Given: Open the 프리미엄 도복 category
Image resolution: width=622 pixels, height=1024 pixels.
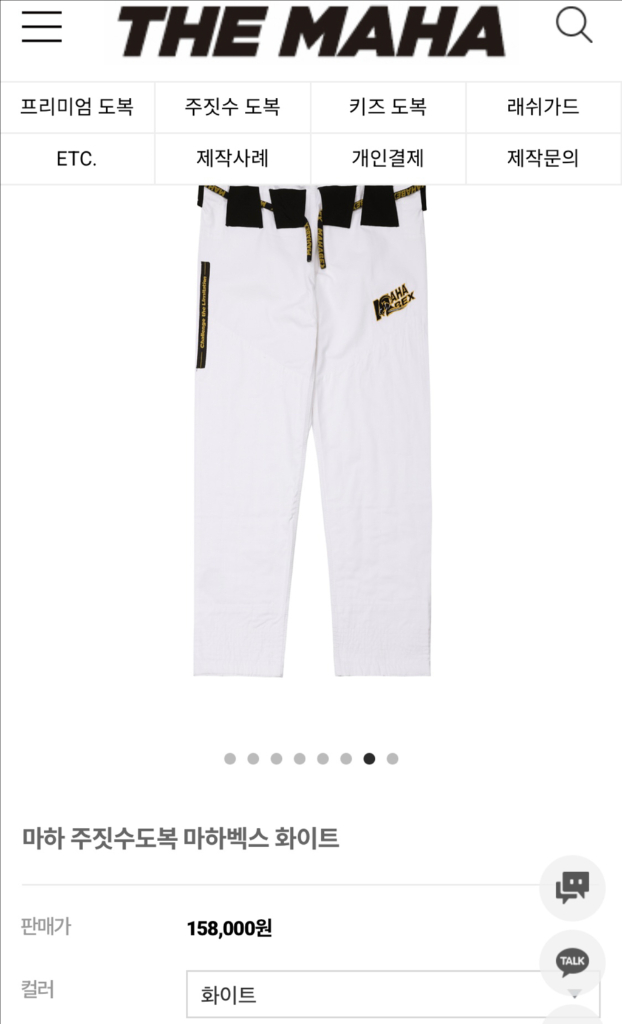Looking at the screenshot, I should tap(77, 107).
